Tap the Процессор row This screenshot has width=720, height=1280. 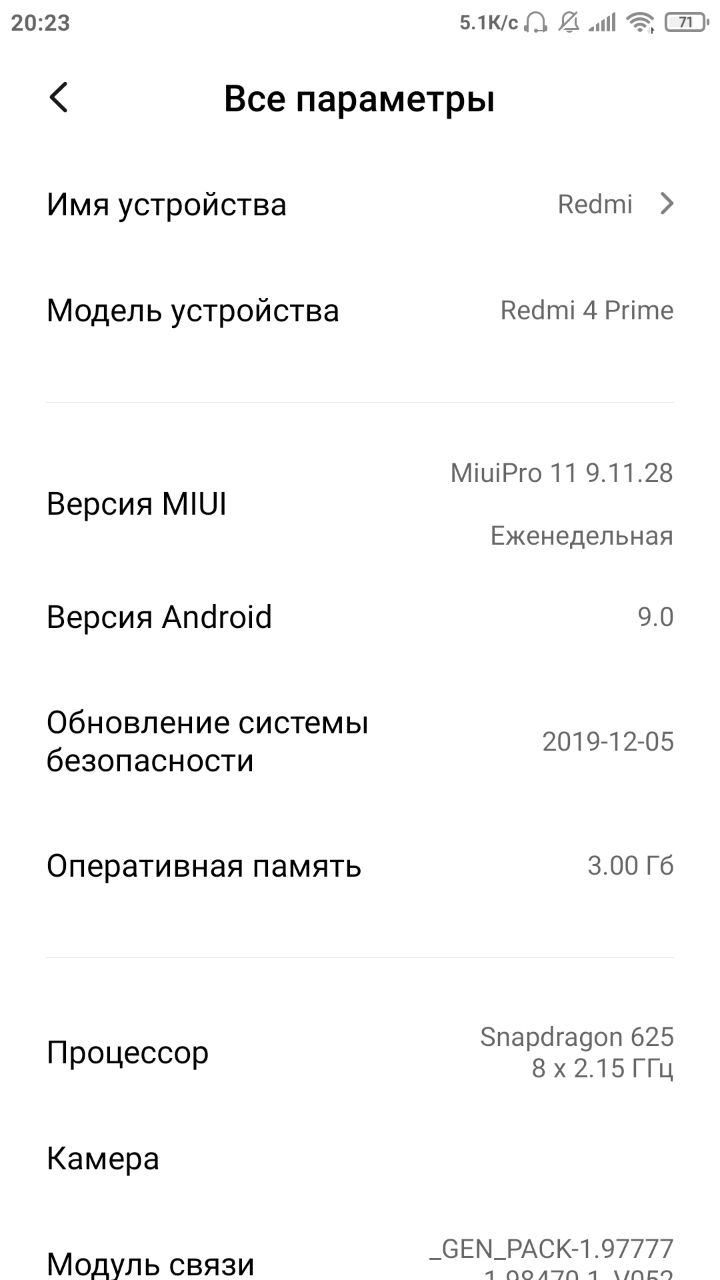[x=360, y=1053]
